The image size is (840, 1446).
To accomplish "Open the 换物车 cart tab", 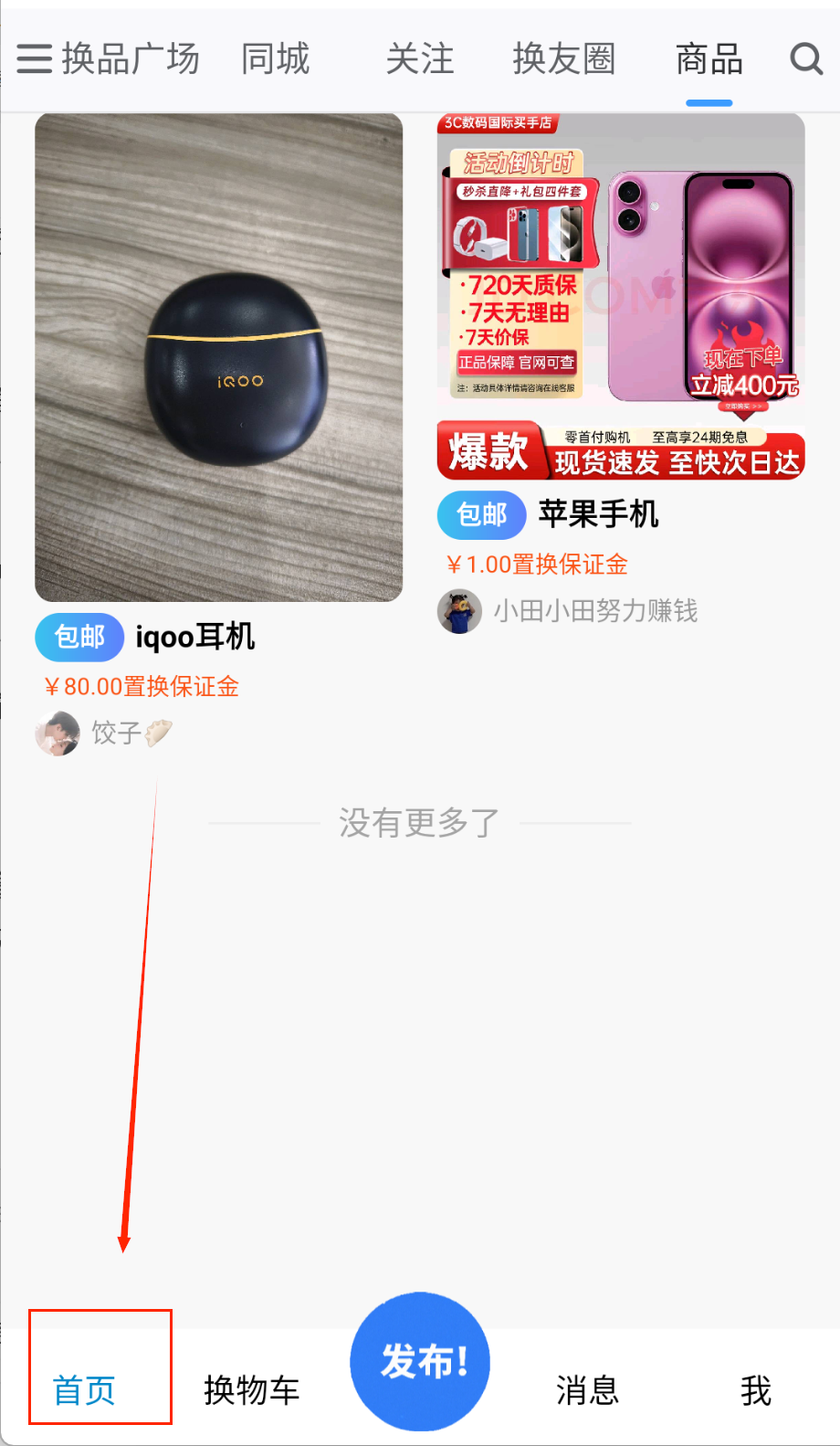I will [251, 1390].
